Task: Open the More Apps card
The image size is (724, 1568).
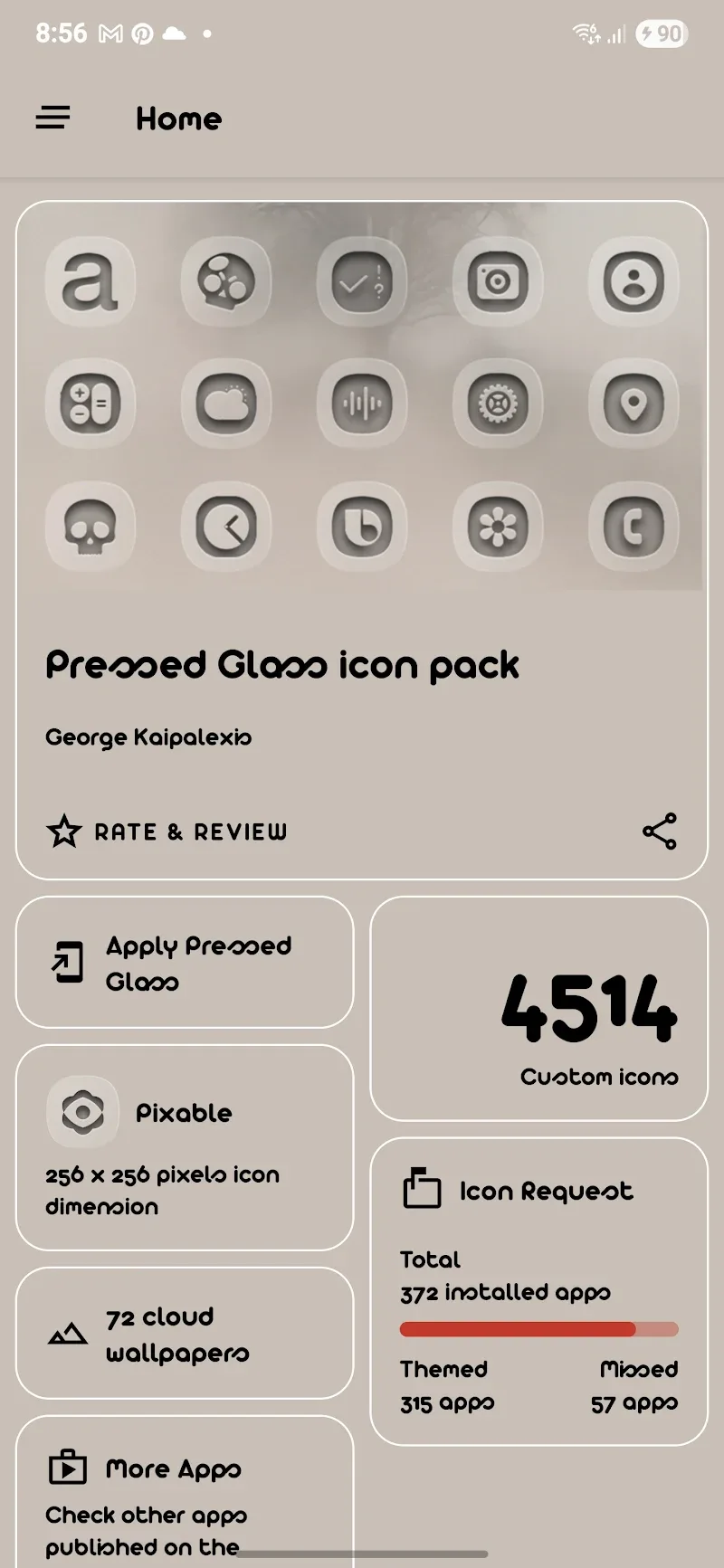Action: [185, 1493]
